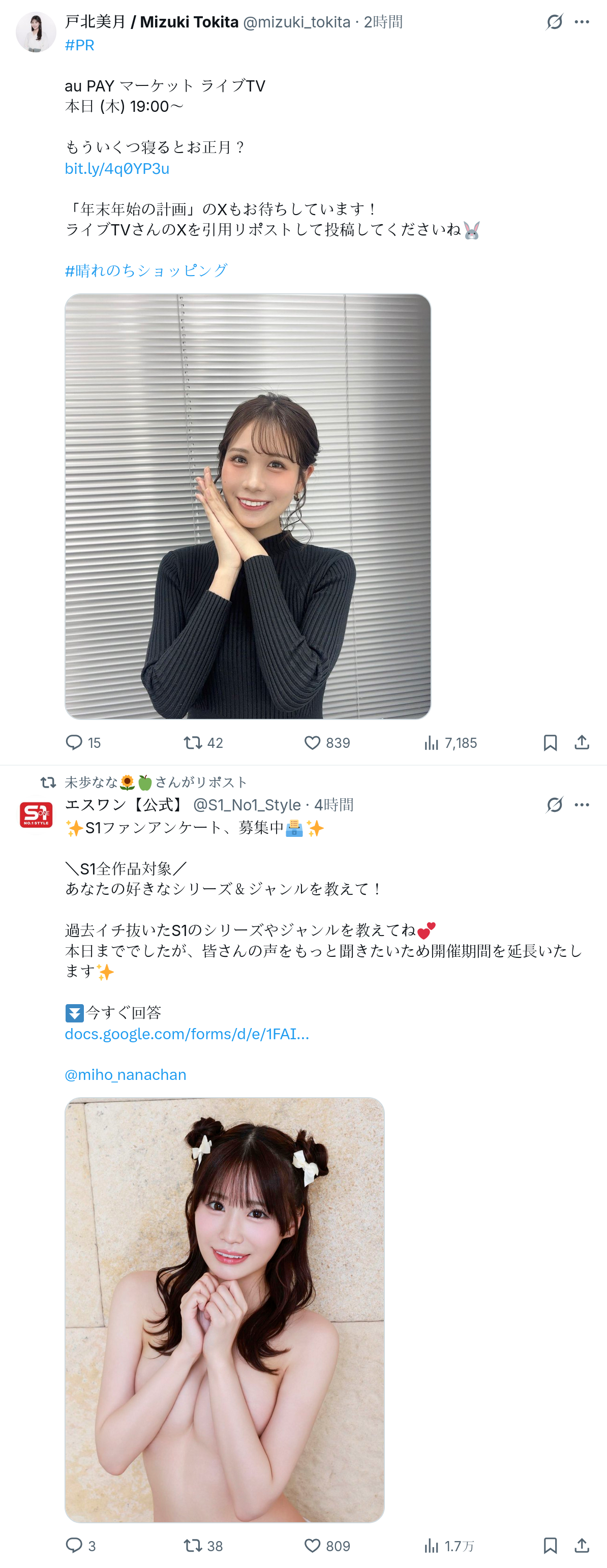Open hashtag #晴れのちショッピング

click(146, 270)
